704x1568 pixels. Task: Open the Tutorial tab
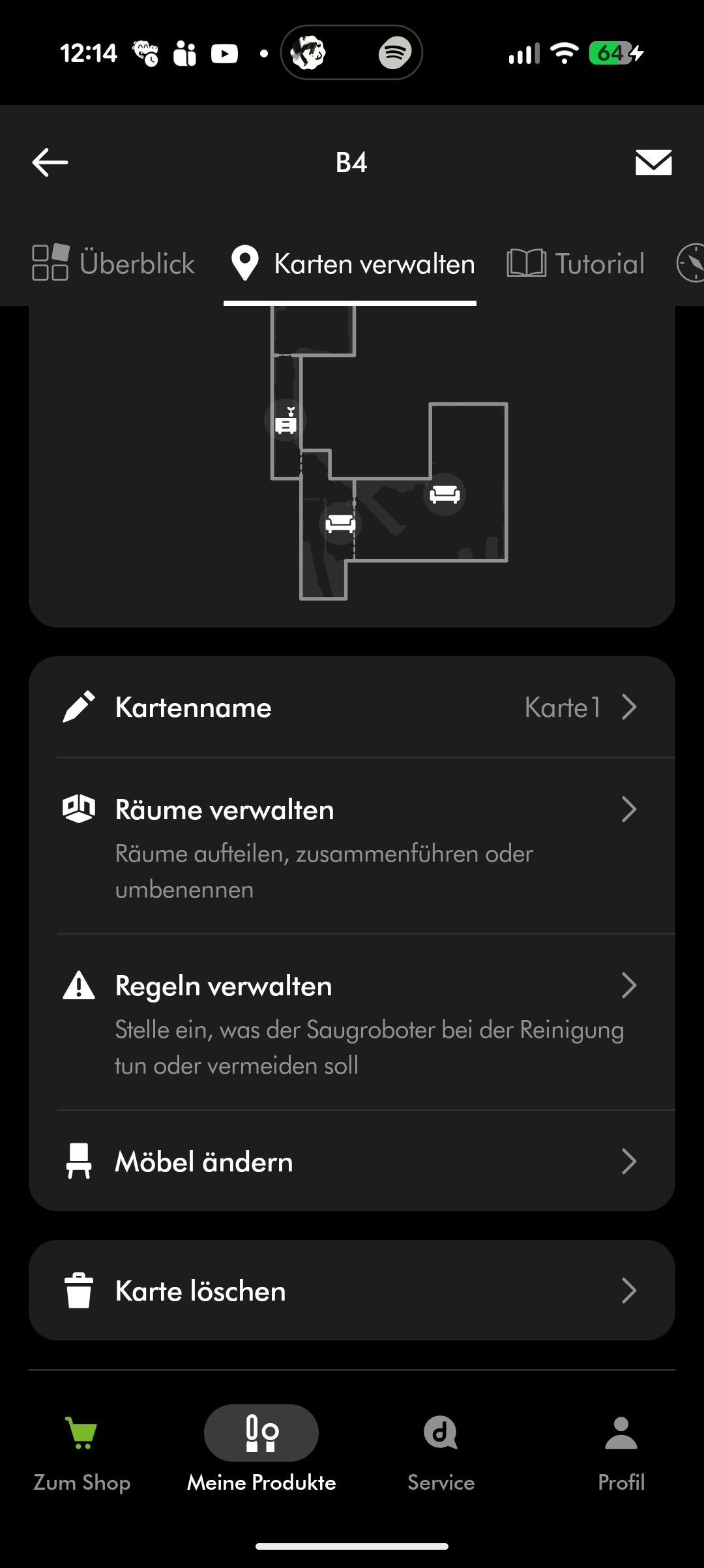click(576, 264)
